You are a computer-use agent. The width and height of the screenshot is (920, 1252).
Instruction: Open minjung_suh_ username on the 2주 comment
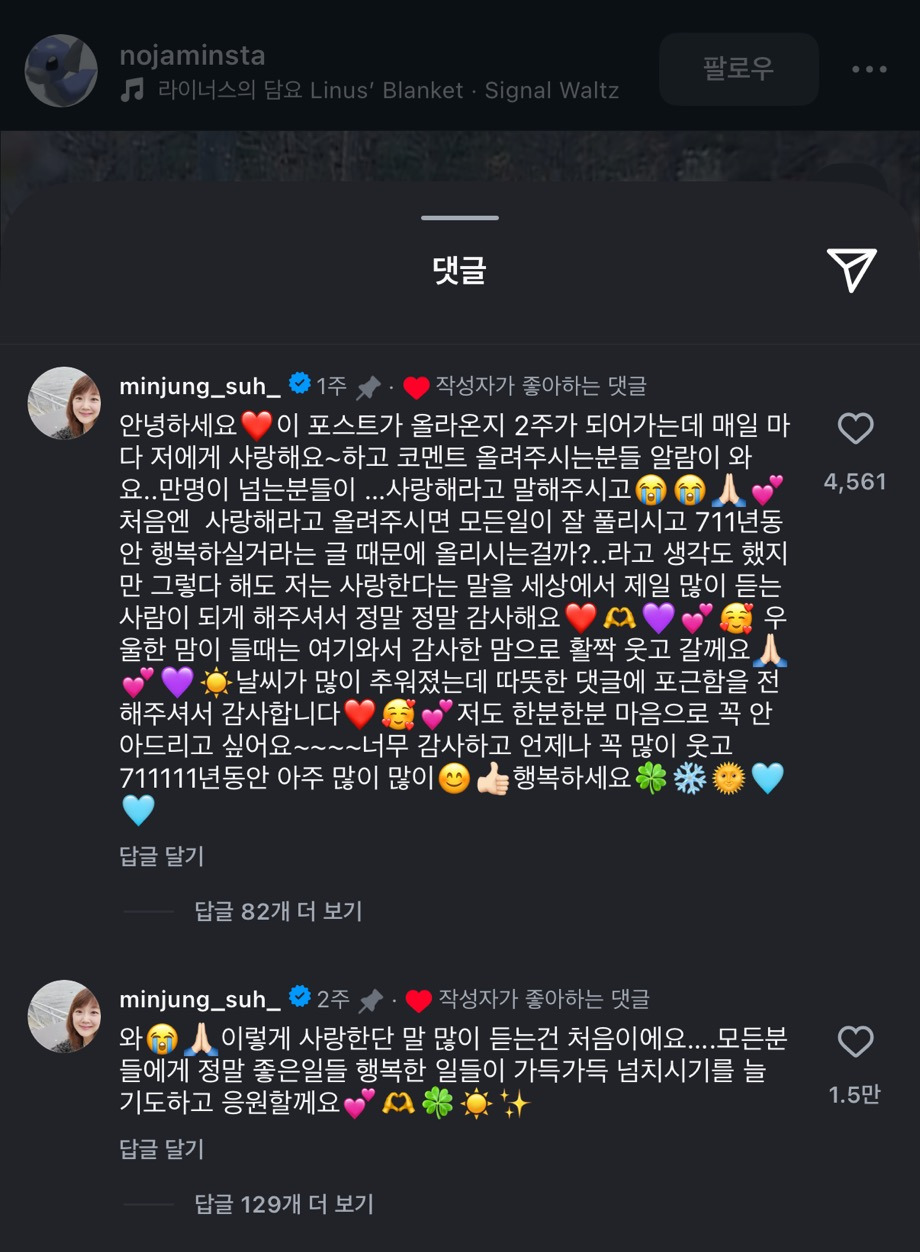click(x=200, y=998)
